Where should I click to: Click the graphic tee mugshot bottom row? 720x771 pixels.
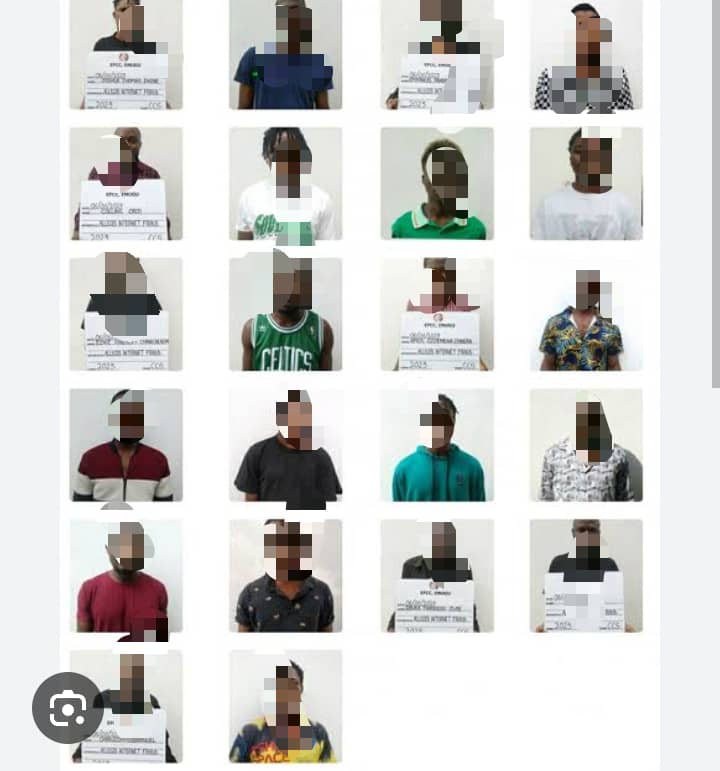coord(285,705)
